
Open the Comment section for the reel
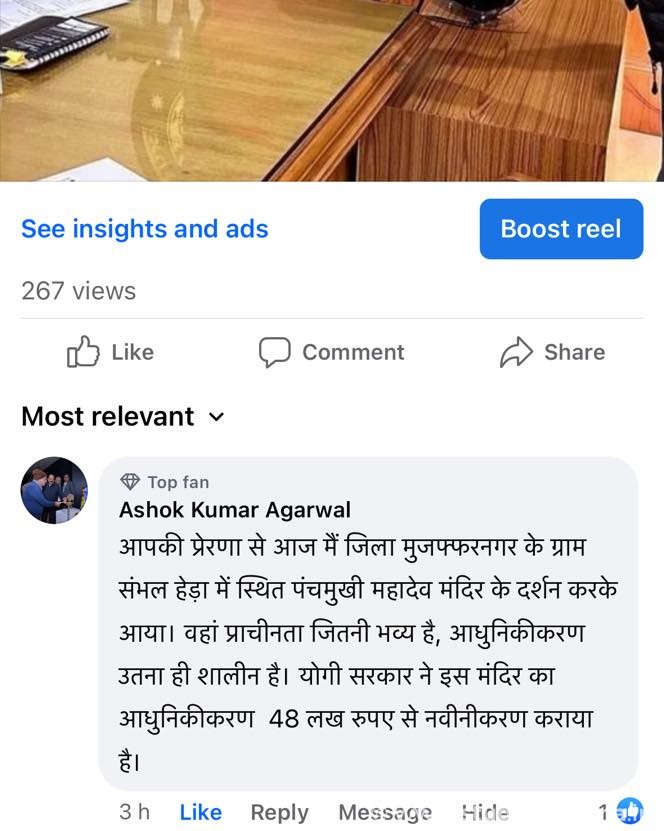331,352
